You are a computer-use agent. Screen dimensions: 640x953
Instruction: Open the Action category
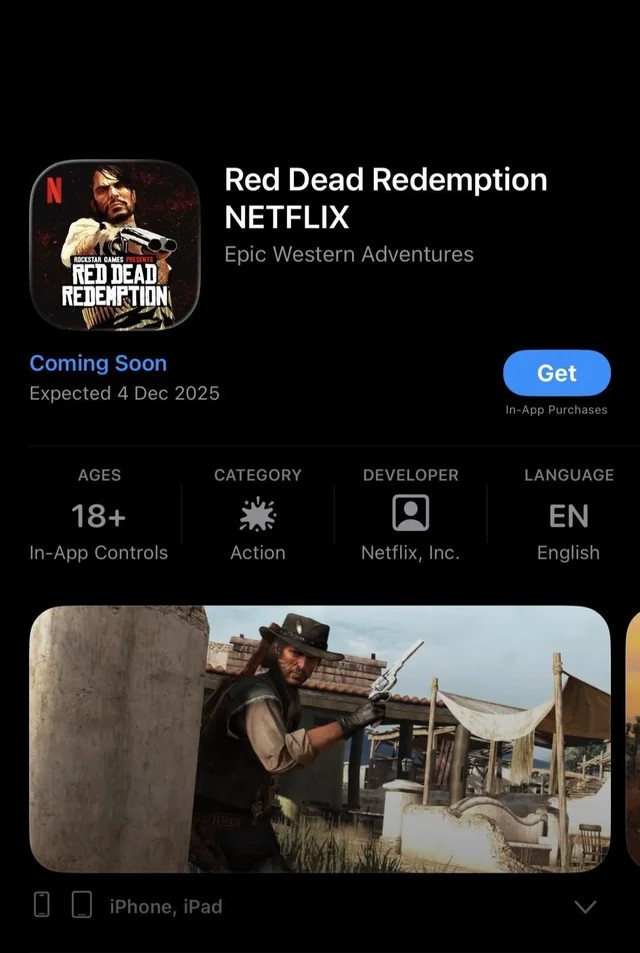point(257,515)
